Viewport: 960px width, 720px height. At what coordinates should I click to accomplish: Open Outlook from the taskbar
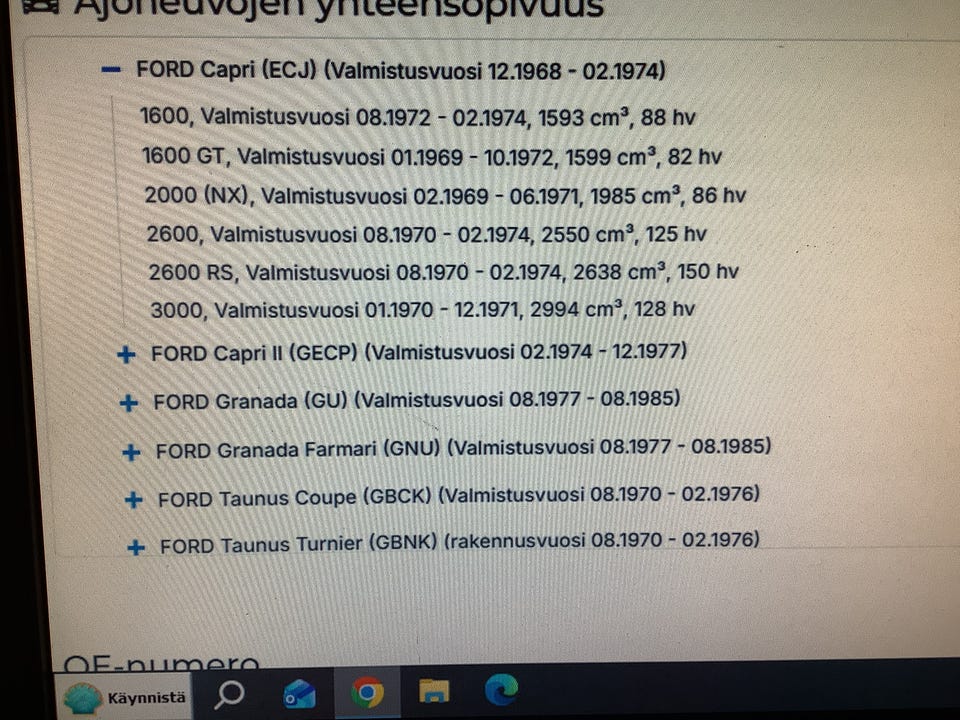click(299, 693)
